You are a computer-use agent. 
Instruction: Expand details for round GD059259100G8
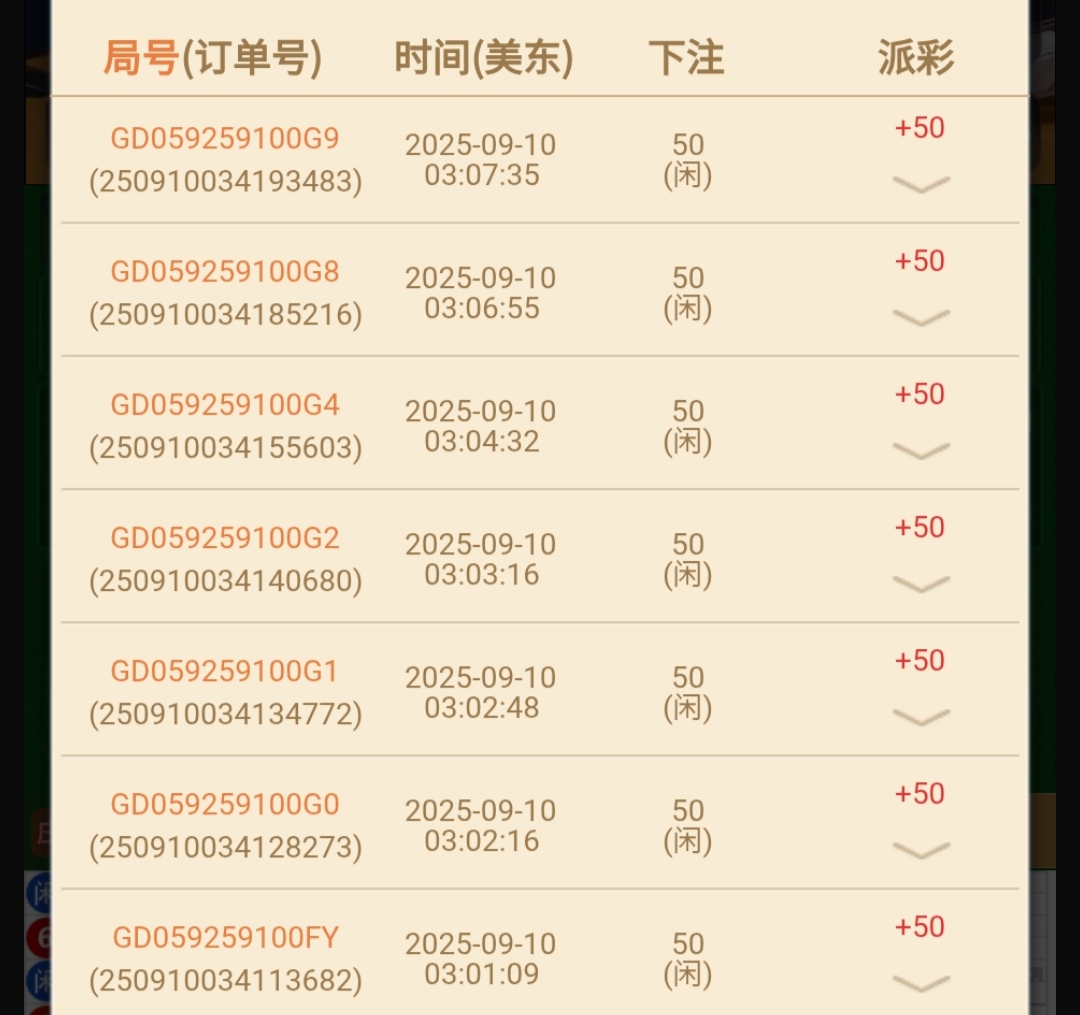coord(920,318)
